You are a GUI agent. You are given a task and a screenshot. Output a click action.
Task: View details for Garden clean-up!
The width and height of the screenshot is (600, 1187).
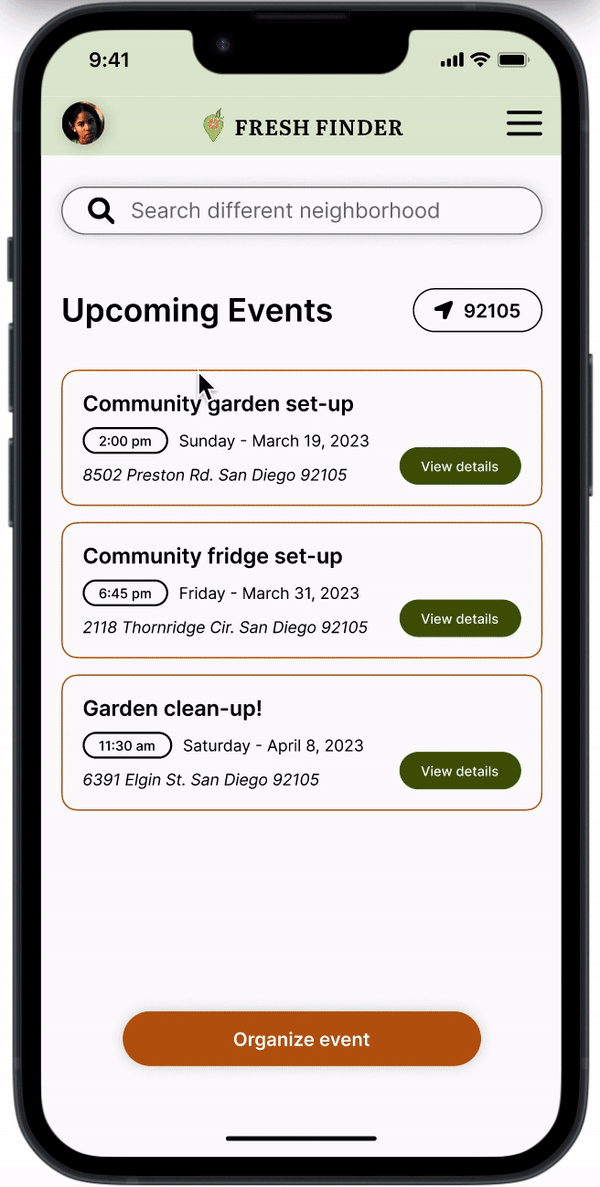460,771
